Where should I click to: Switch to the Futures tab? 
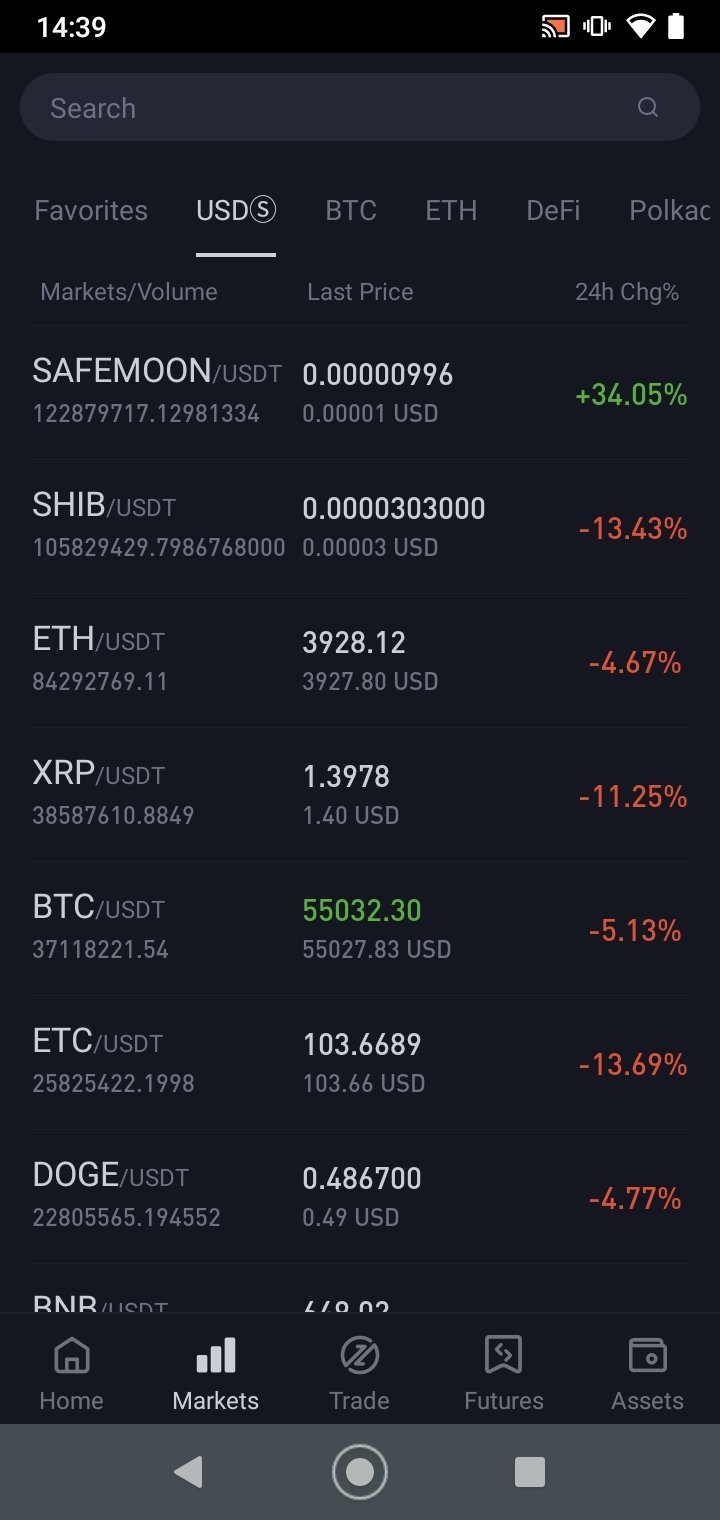(x=503, y=1373)
